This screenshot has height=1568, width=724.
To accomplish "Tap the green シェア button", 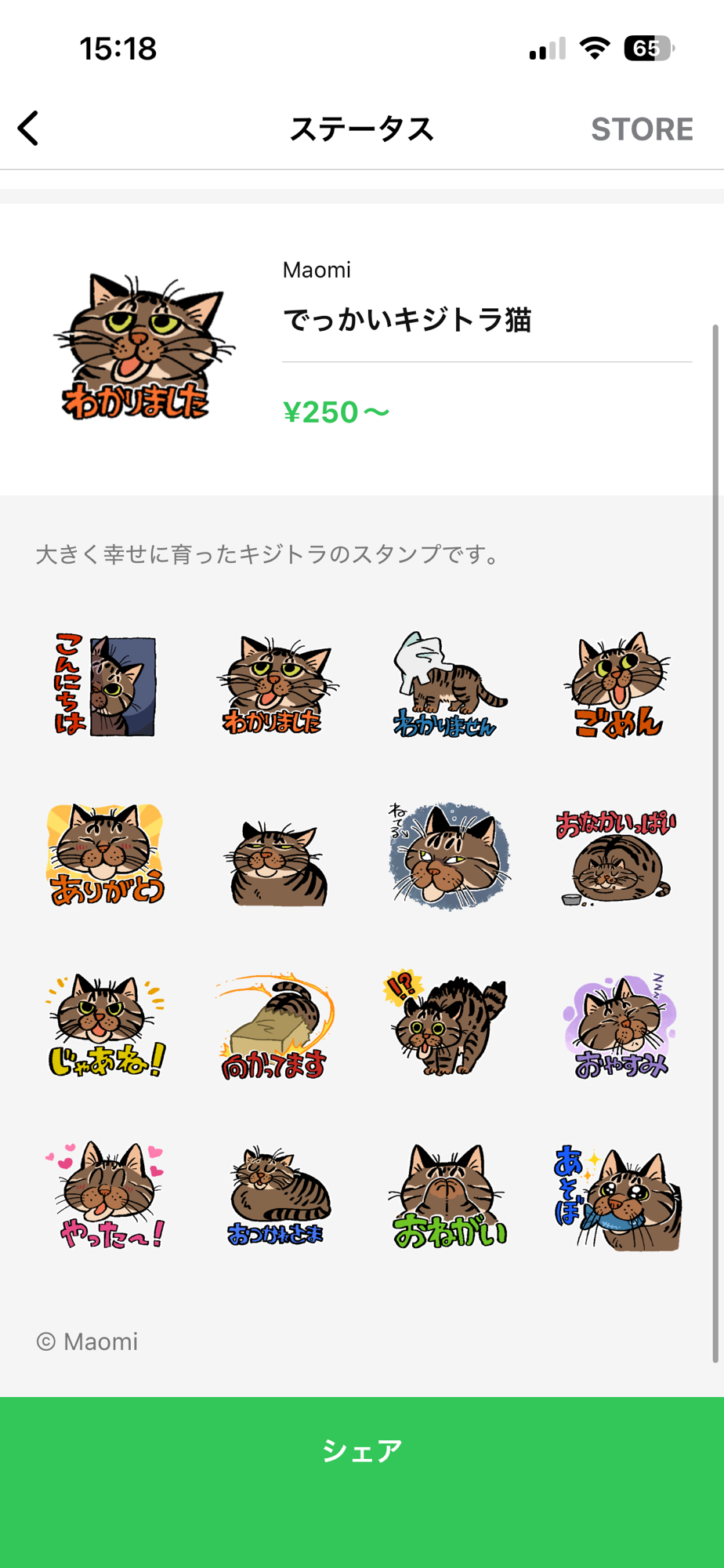I will [x=362, y=1450].
